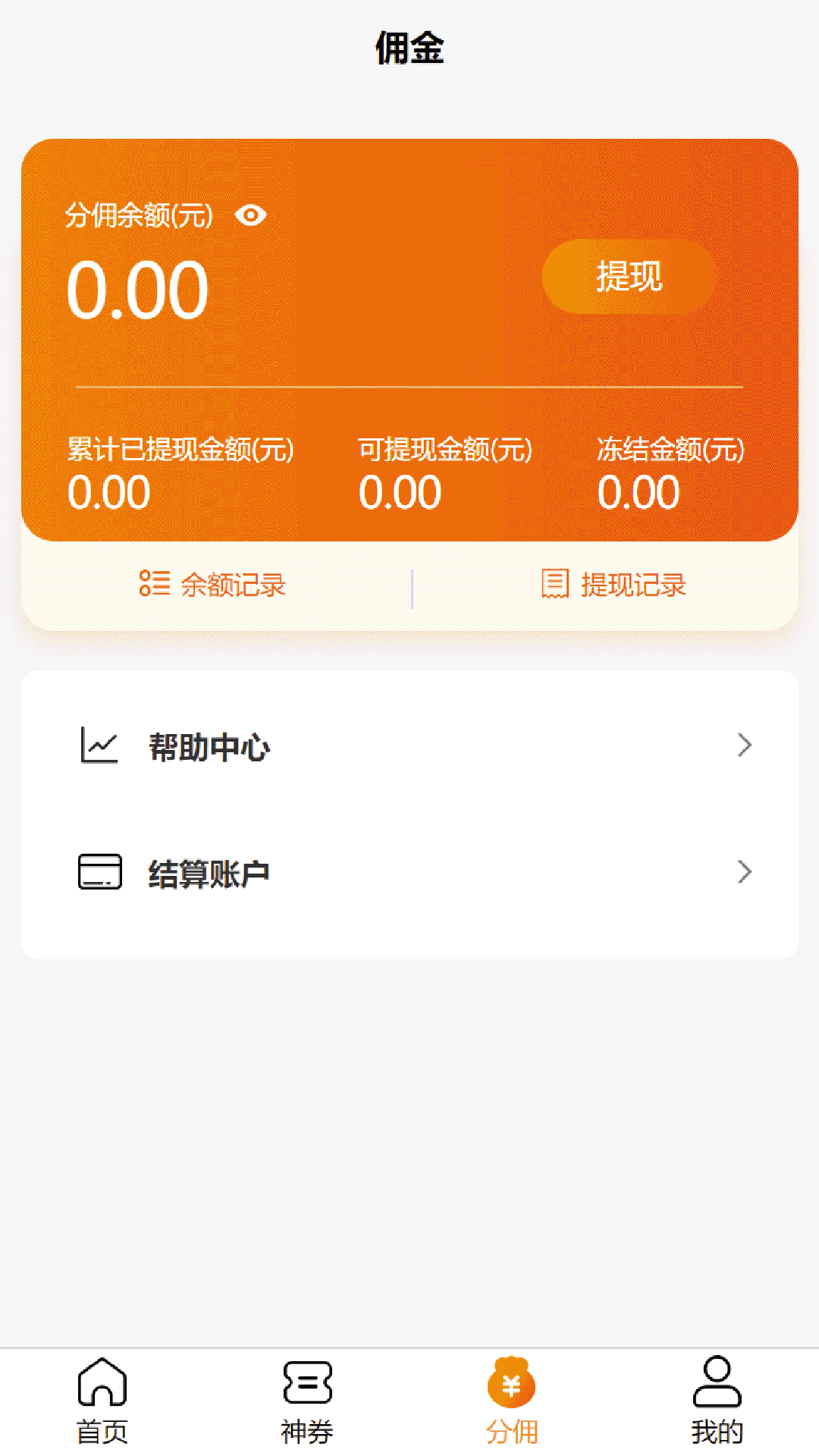Expand the 帮助中心 entry
The width and height of the screenshot is (819, 1456).
(409, 745)
